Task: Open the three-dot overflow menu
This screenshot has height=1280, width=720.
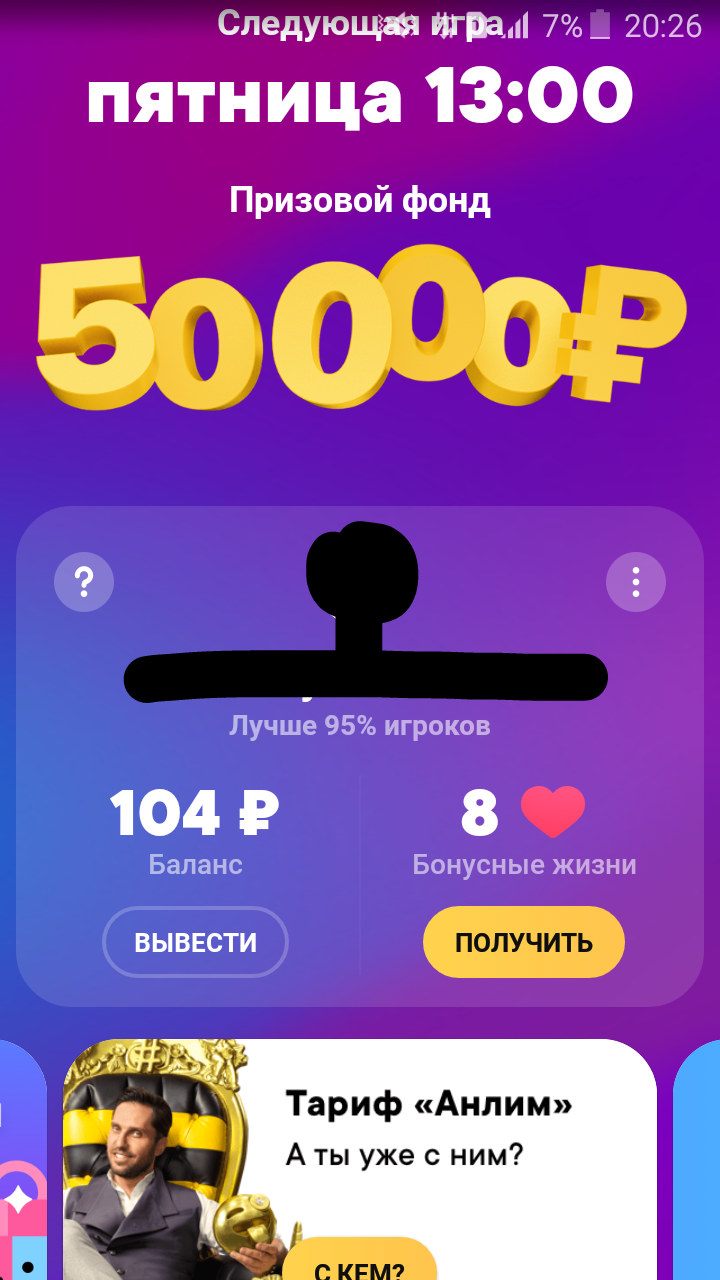Action: [636, 581]
